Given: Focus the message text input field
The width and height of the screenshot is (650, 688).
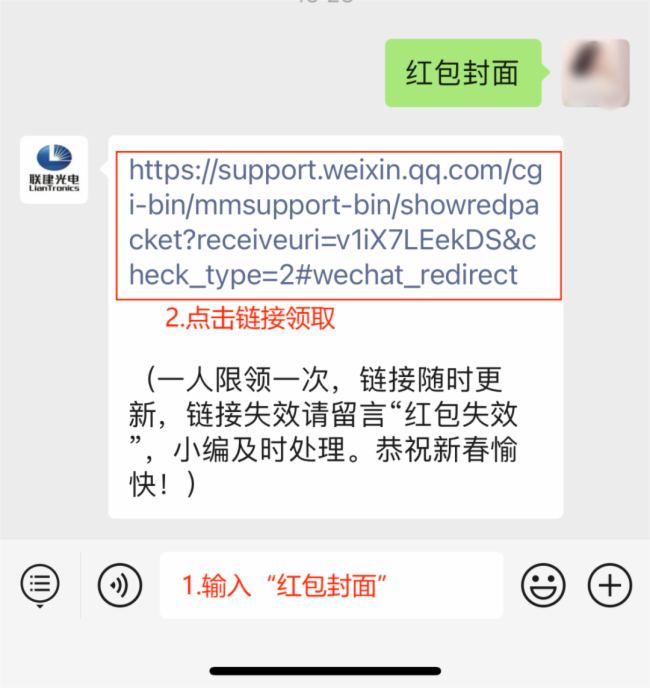Looking at the screenshot, I should click(x=330, y=585).
